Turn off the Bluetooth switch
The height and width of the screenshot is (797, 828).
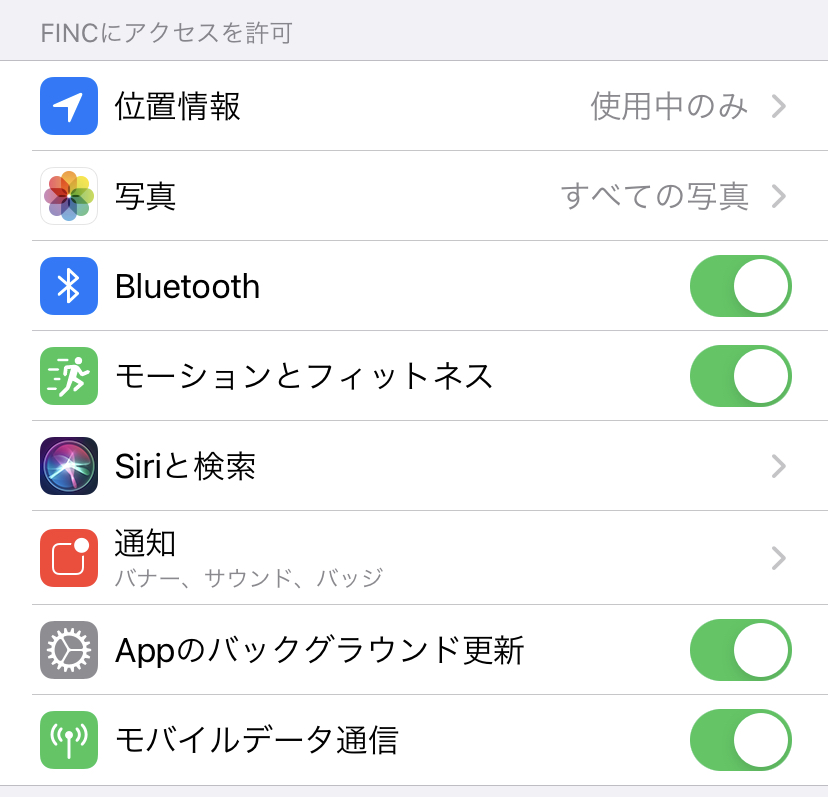coord(740,287)
